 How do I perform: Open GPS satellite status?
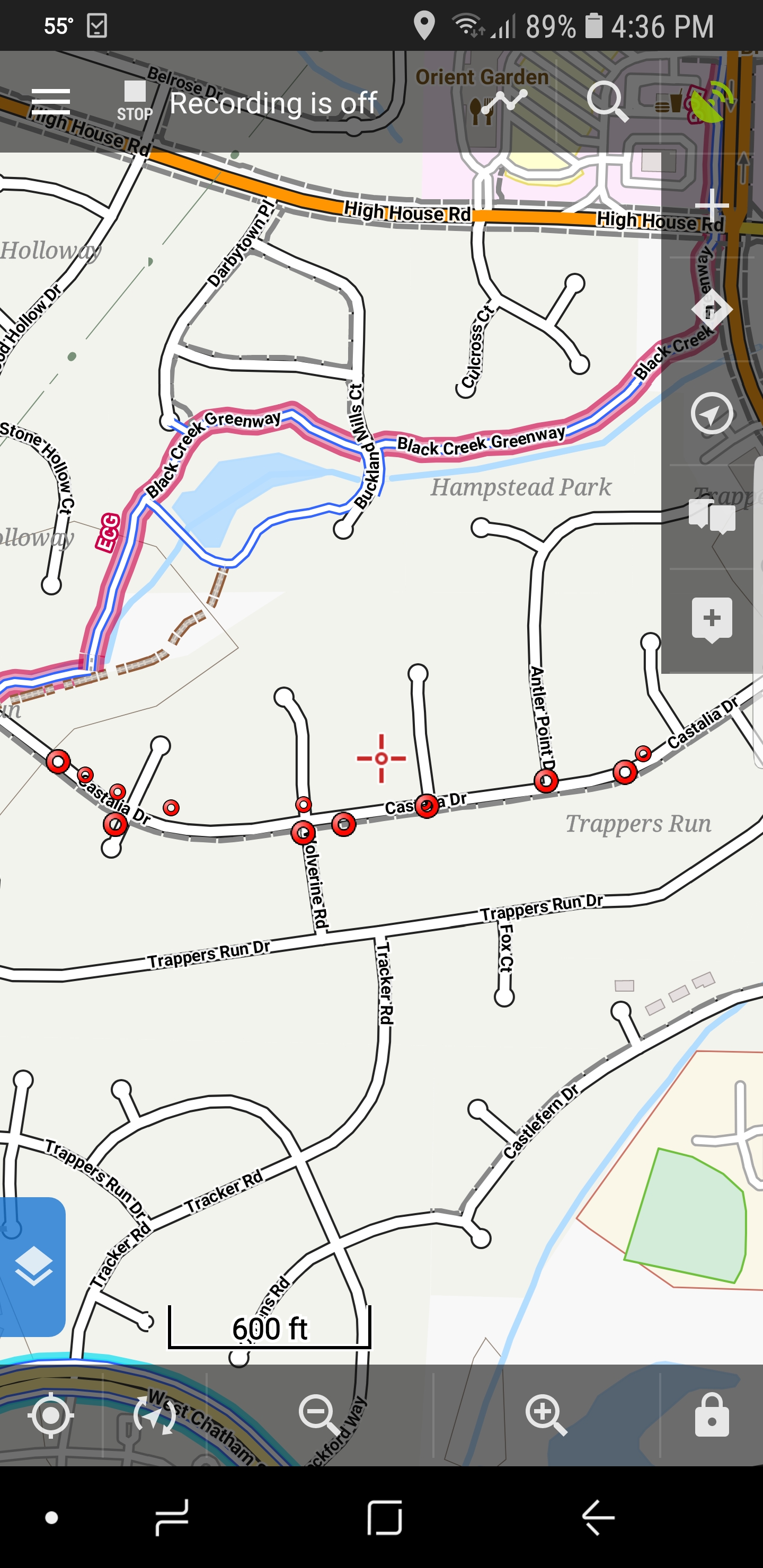(710, 102)
